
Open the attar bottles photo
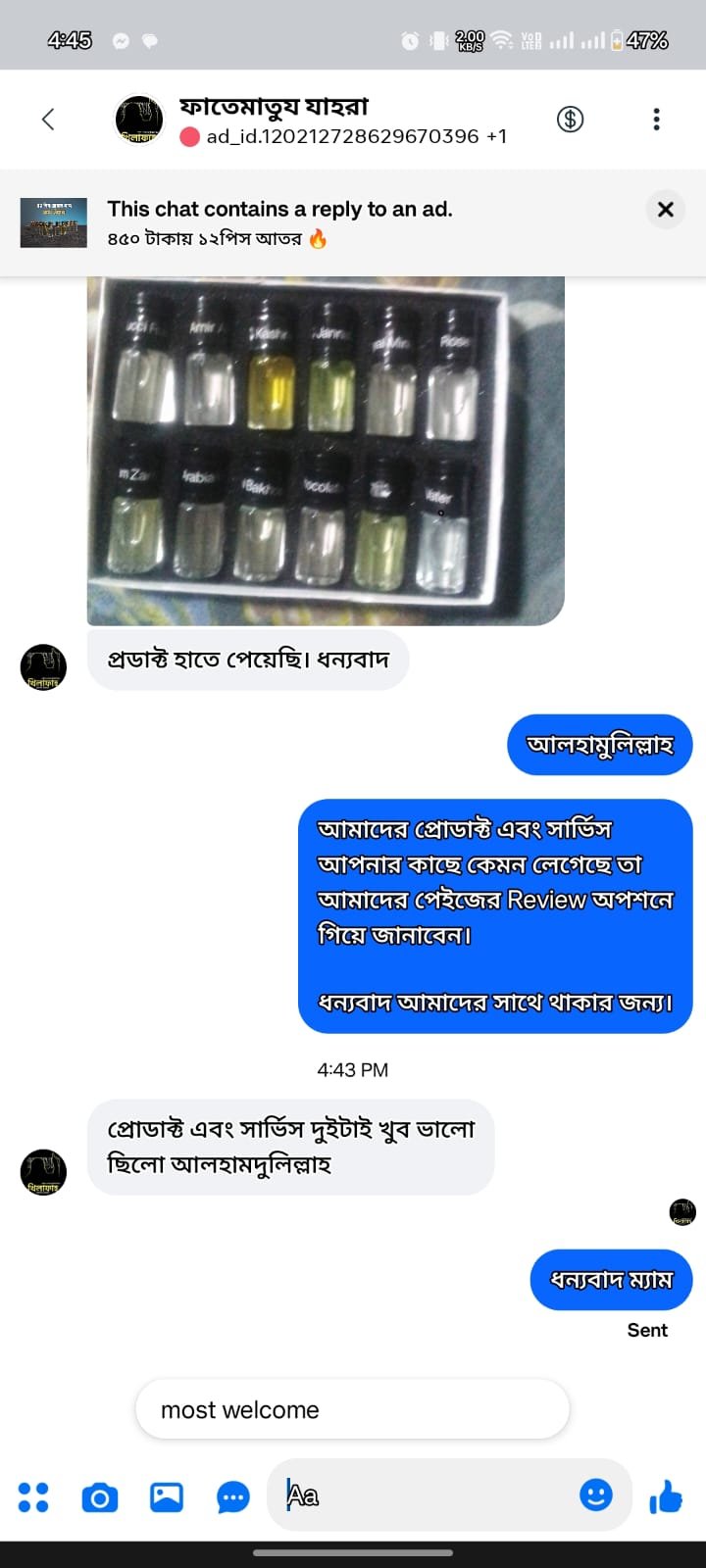click(x=326, y=451)
